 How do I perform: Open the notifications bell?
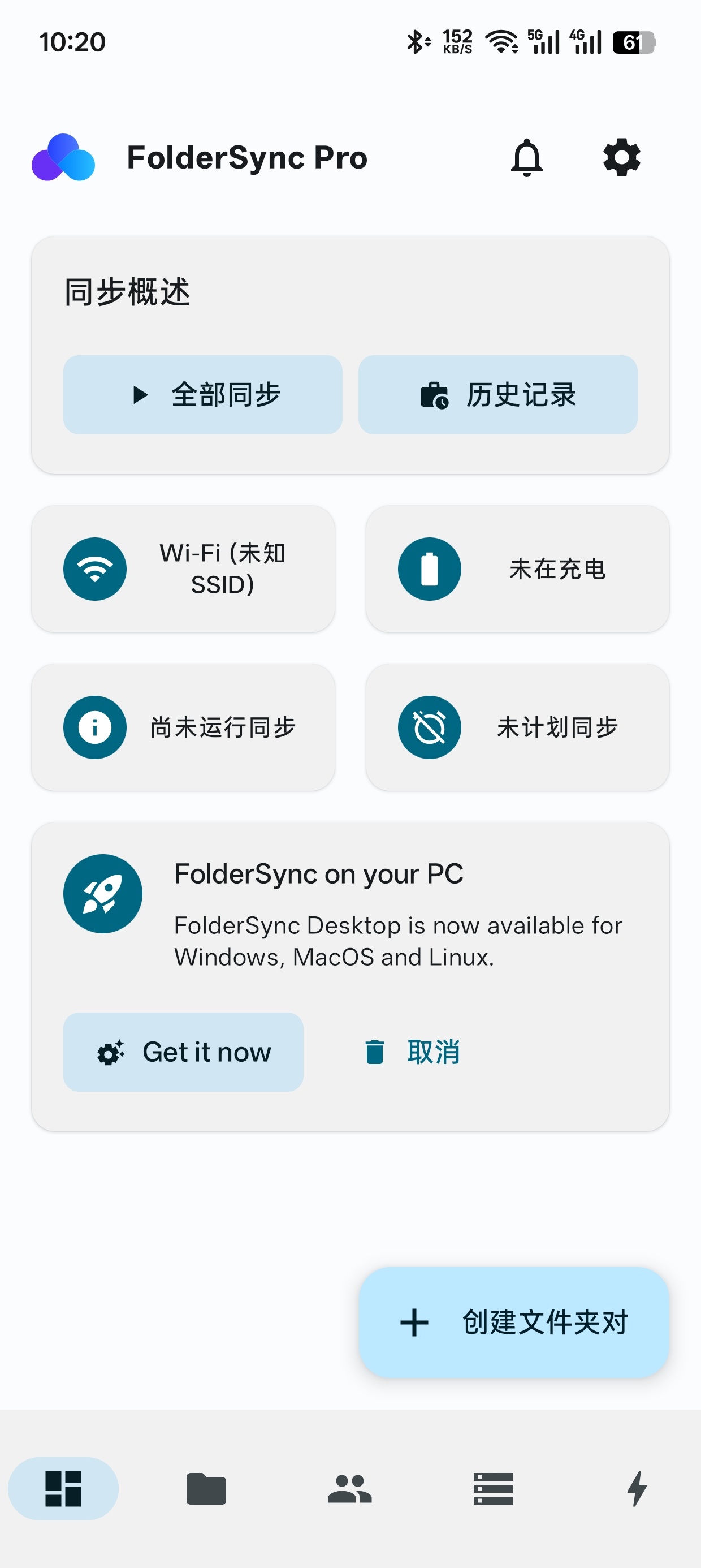click(526, 158)
